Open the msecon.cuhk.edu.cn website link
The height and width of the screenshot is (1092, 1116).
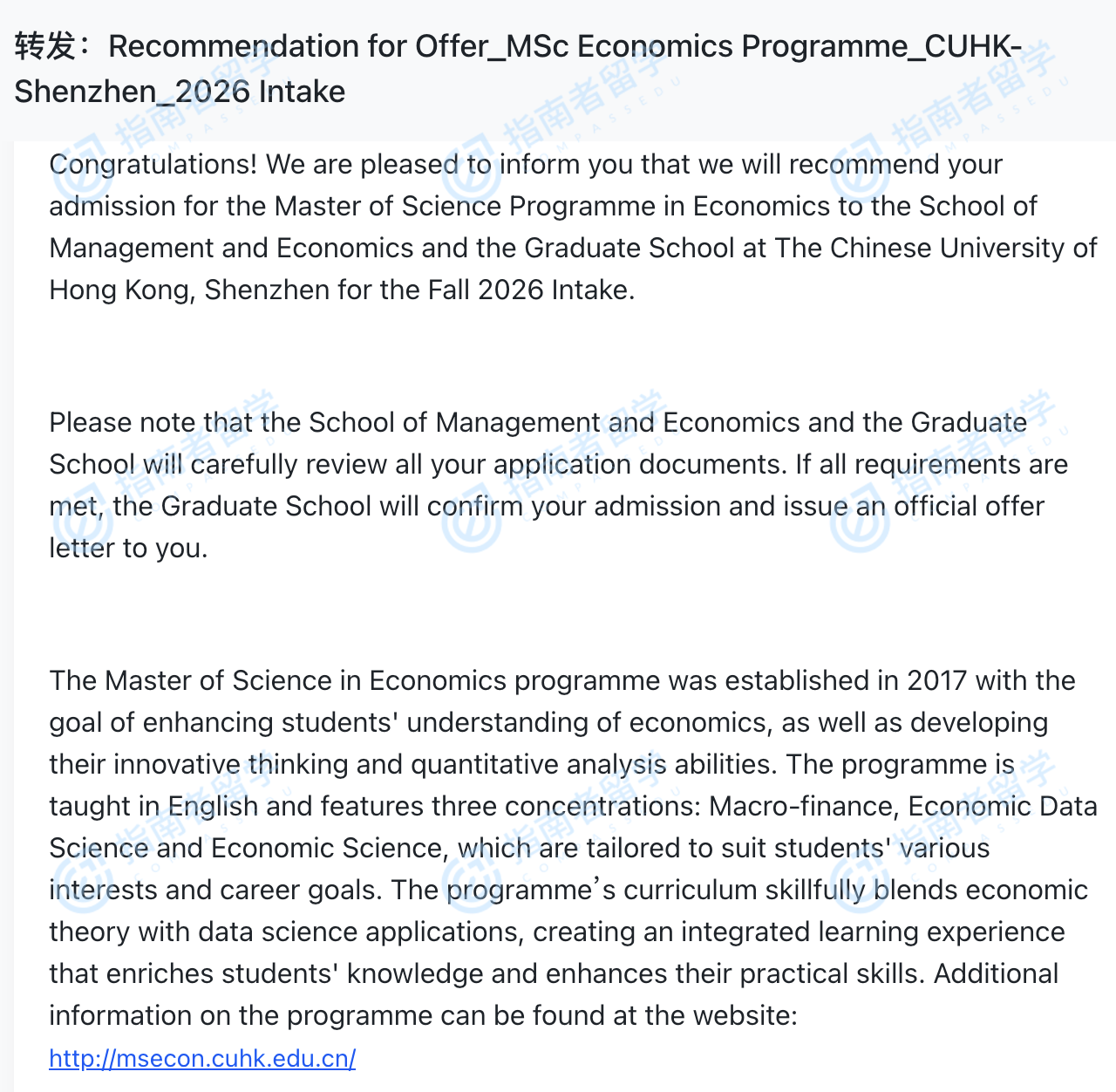coord(202,1058)
